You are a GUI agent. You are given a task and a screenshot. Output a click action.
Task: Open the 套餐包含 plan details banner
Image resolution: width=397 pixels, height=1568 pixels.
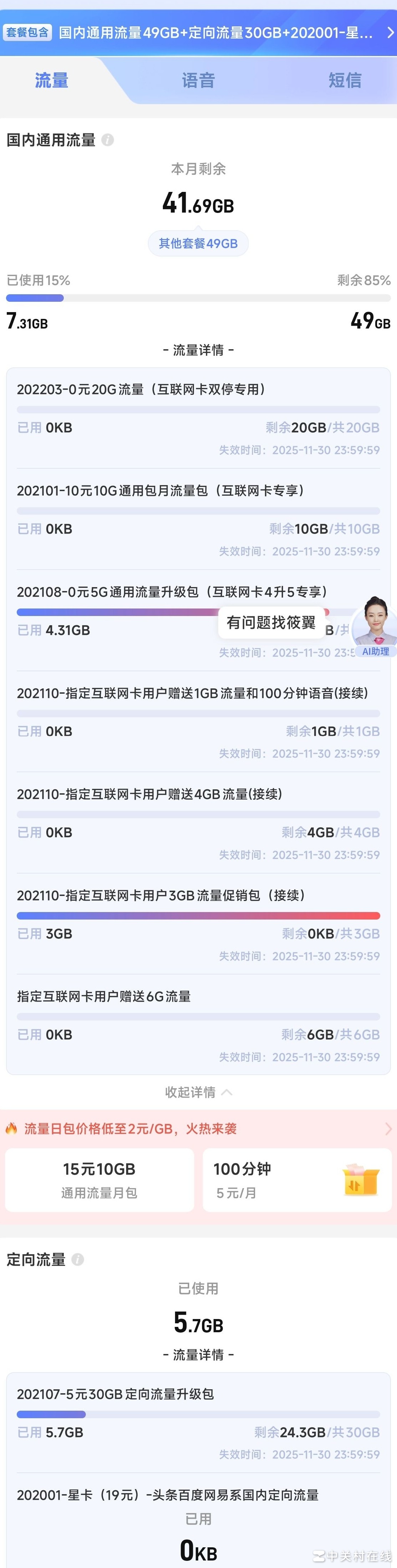[198, 33]
